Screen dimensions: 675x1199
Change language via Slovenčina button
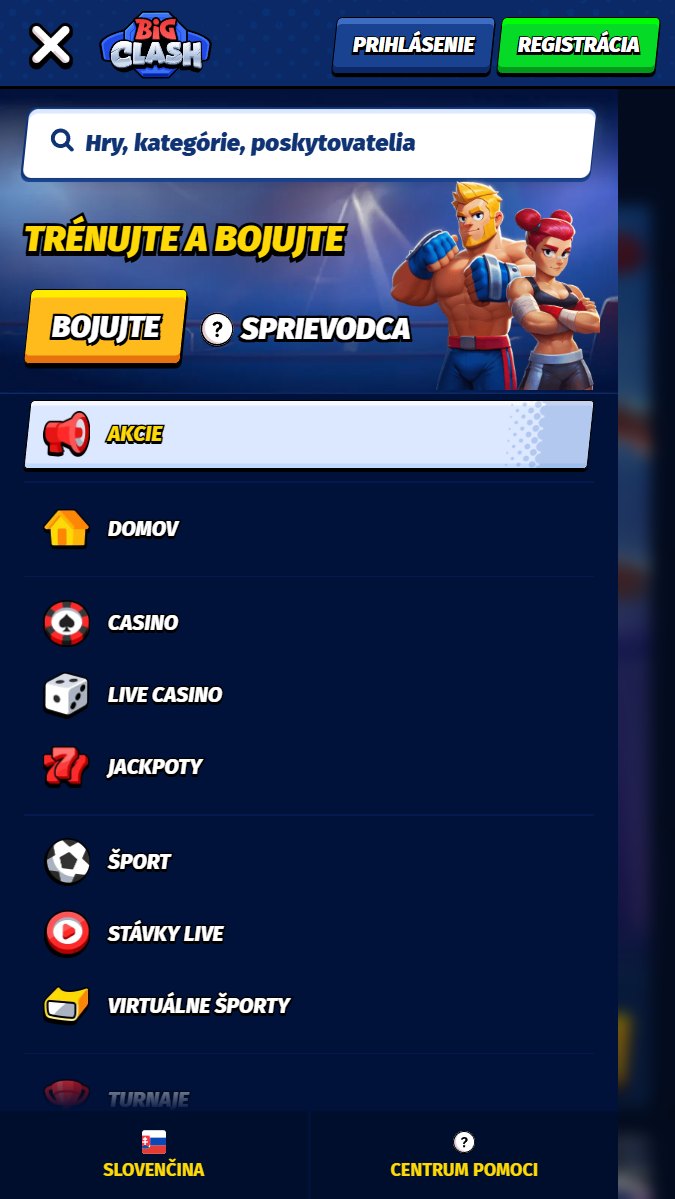pyautogui.click(x=154, y=1156)
